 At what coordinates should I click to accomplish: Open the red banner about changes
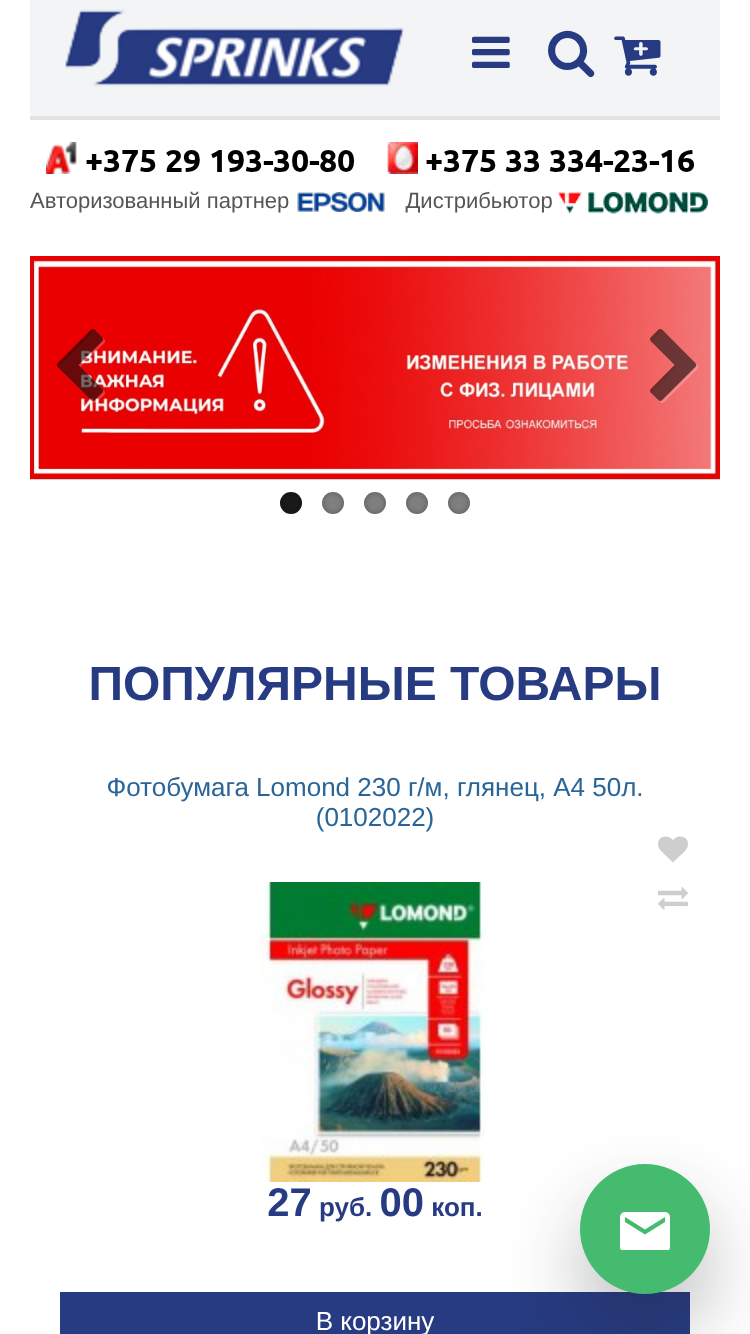click(375, 367)
